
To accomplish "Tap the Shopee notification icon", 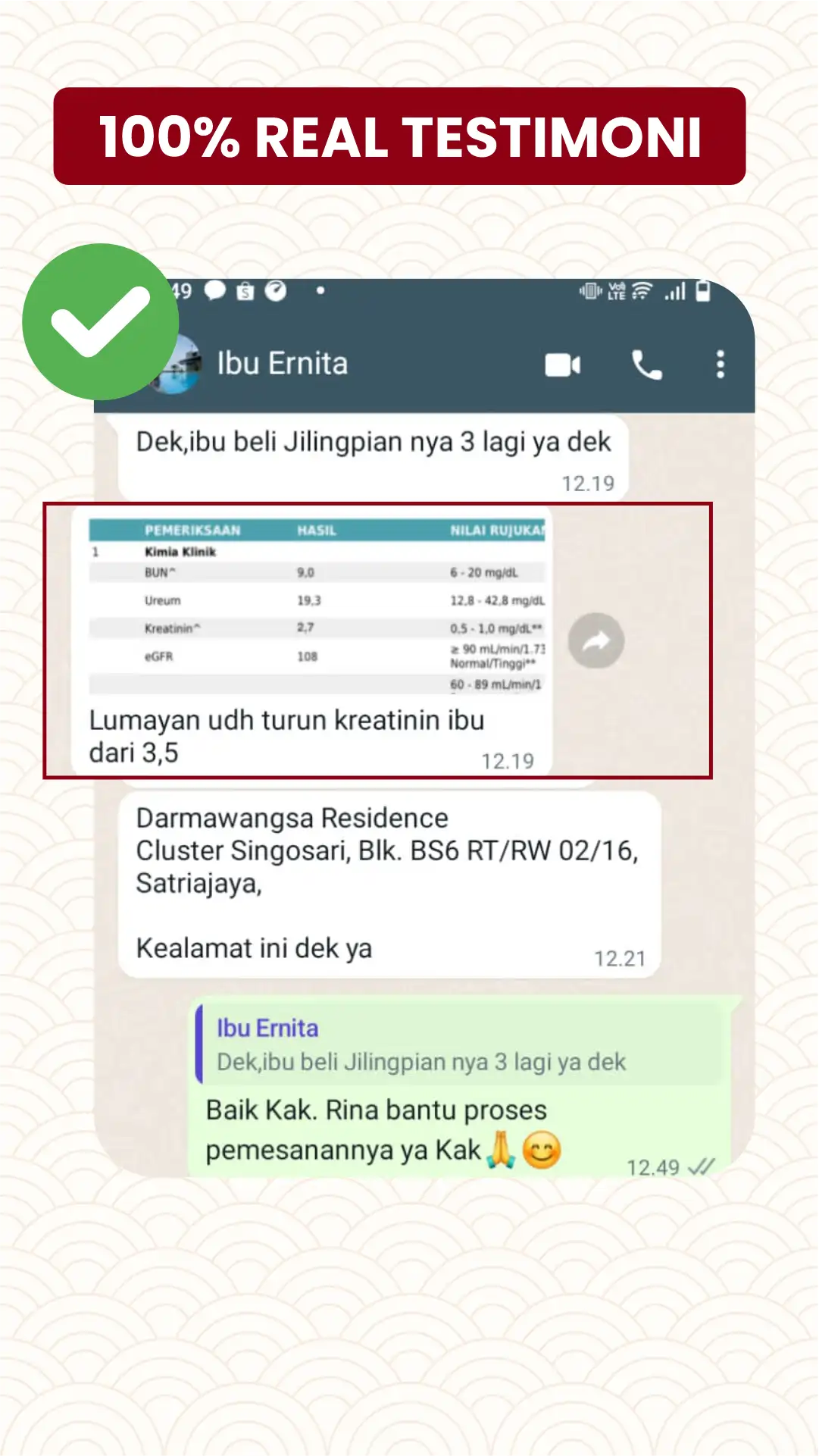I will click(x=245, y=290).
